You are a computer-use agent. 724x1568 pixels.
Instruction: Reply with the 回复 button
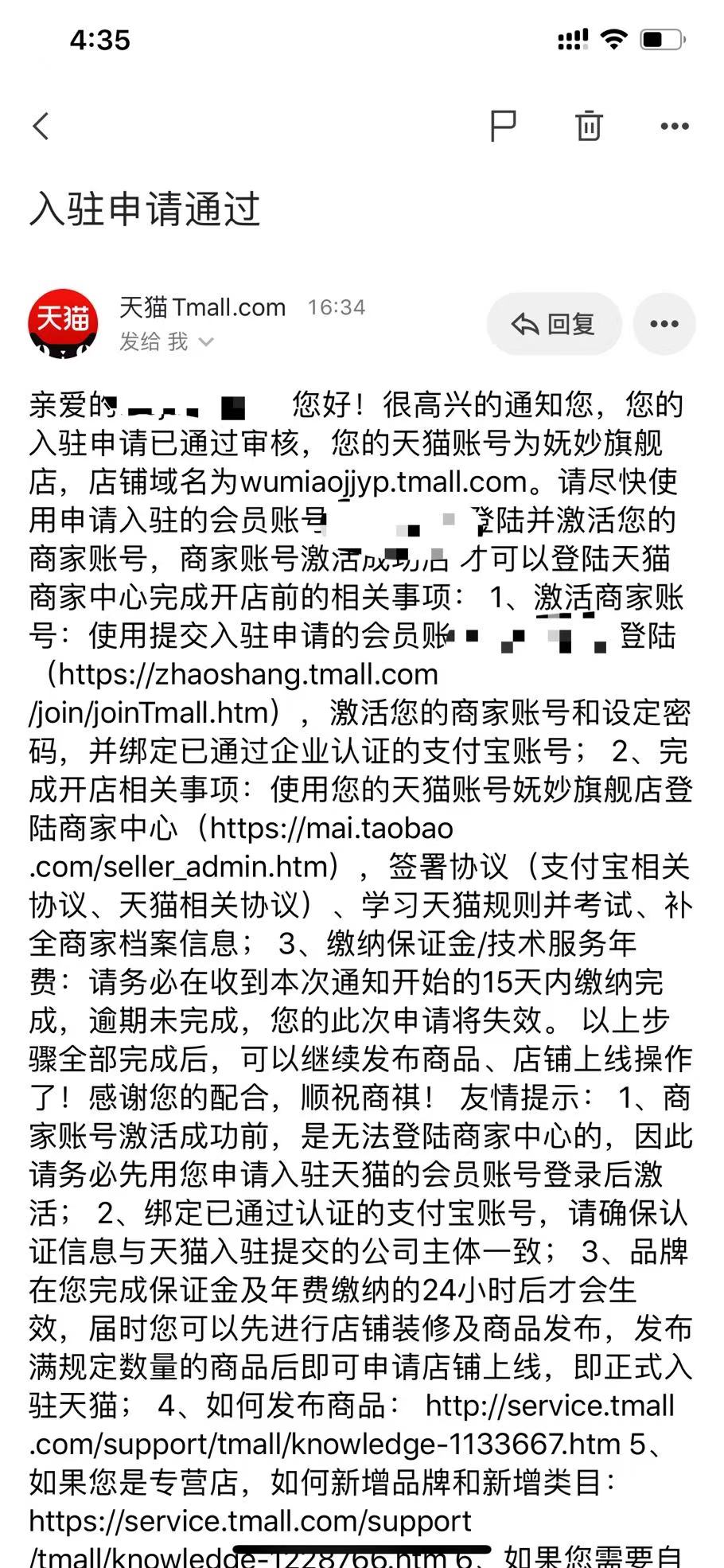(x=554, y=324)
